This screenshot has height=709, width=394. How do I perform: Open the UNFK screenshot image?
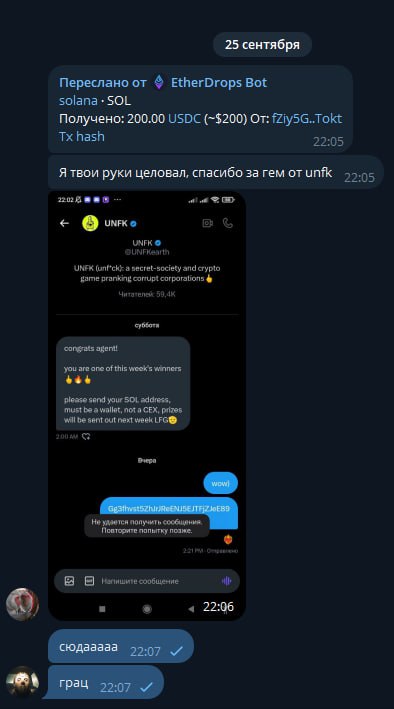click(x=147, y=406)
